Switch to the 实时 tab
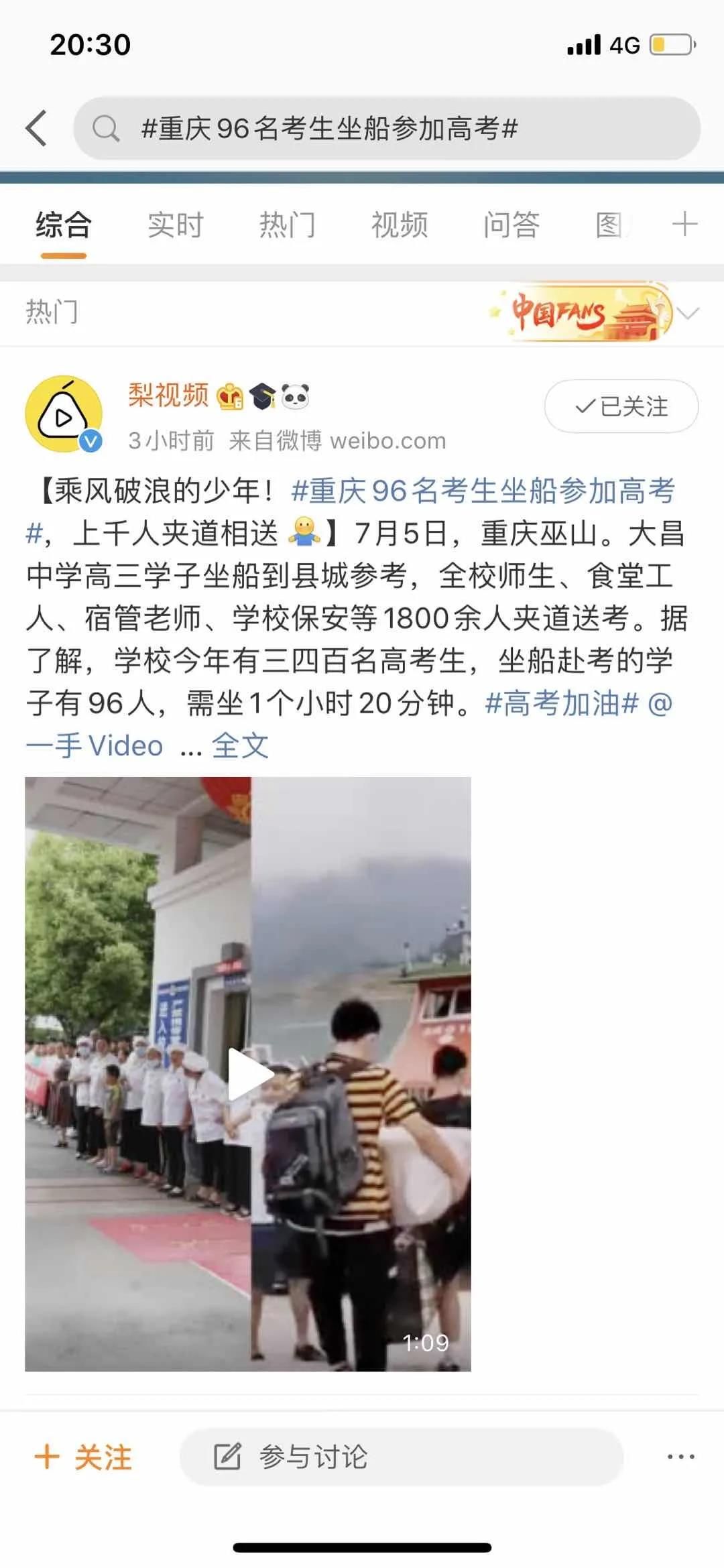Viewport: 724px width, 1568px height. pyautogui.click(x=175, y=225)
